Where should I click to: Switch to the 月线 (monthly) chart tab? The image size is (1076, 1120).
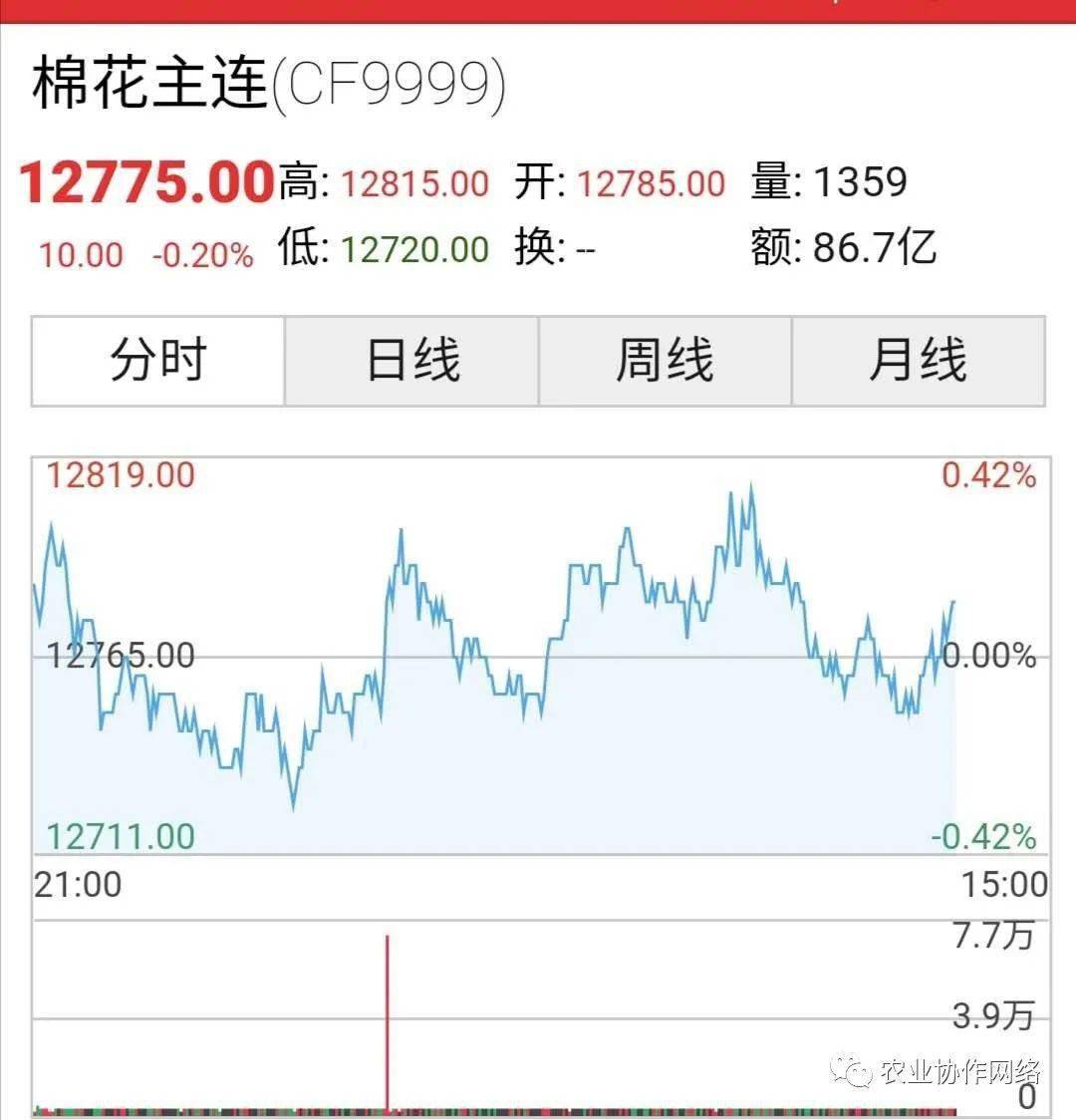point(918,361)
